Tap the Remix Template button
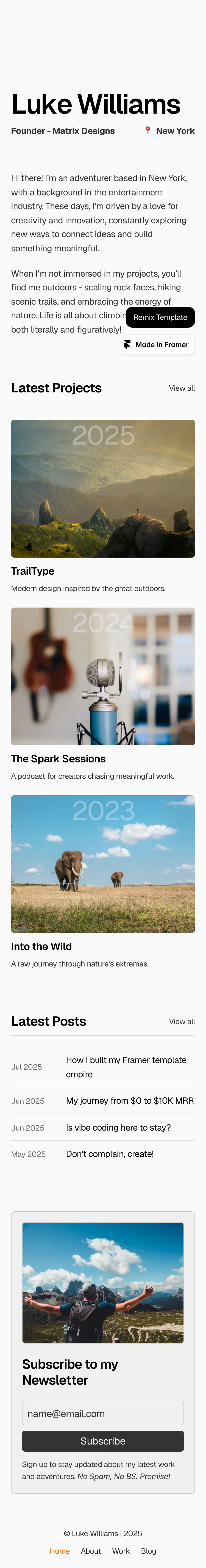 (x=160, y=317)
